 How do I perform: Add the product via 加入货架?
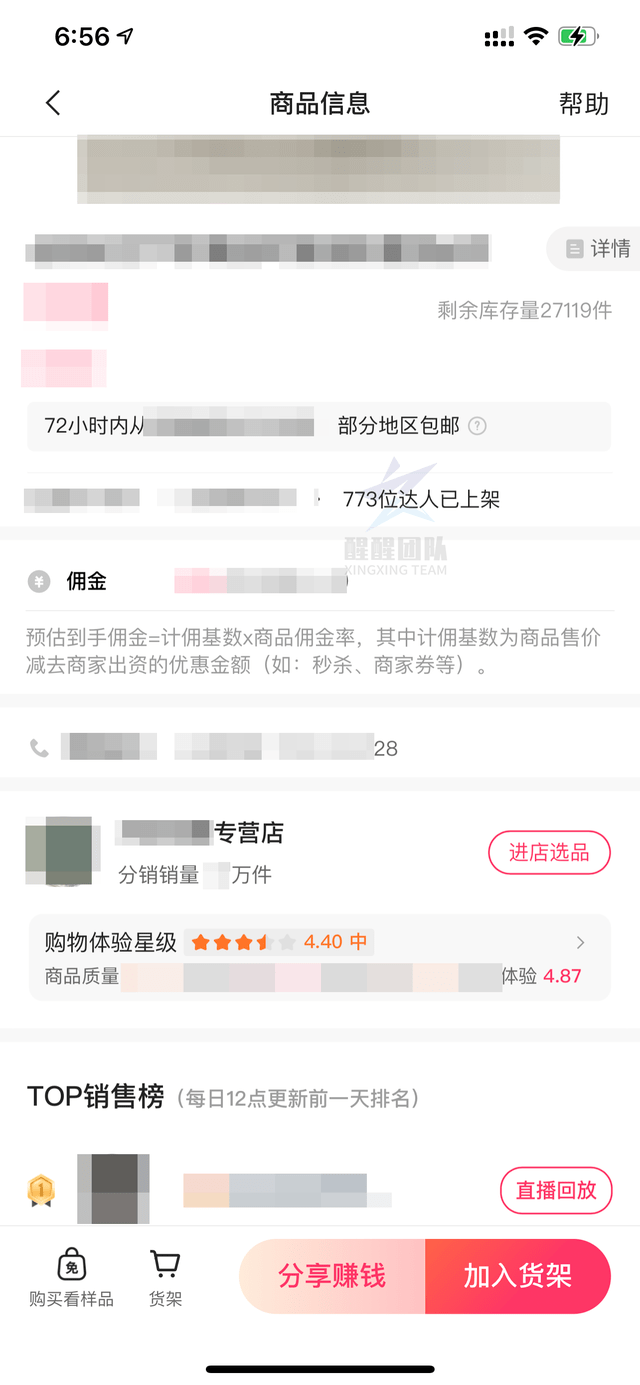(517, 1276)
